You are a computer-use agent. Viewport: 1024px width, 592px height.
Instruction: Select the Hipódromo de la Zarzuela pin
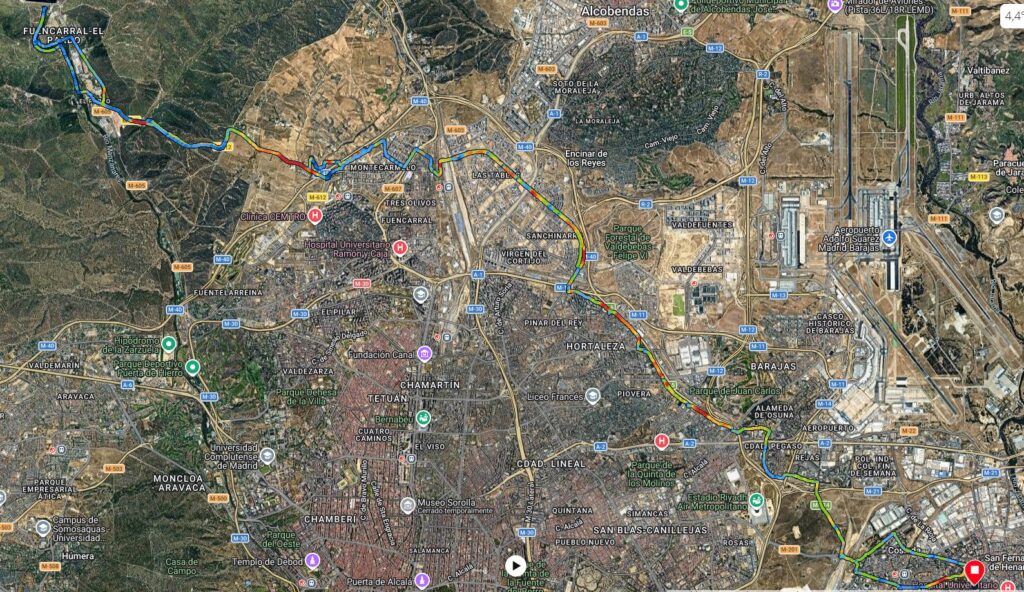169,344
